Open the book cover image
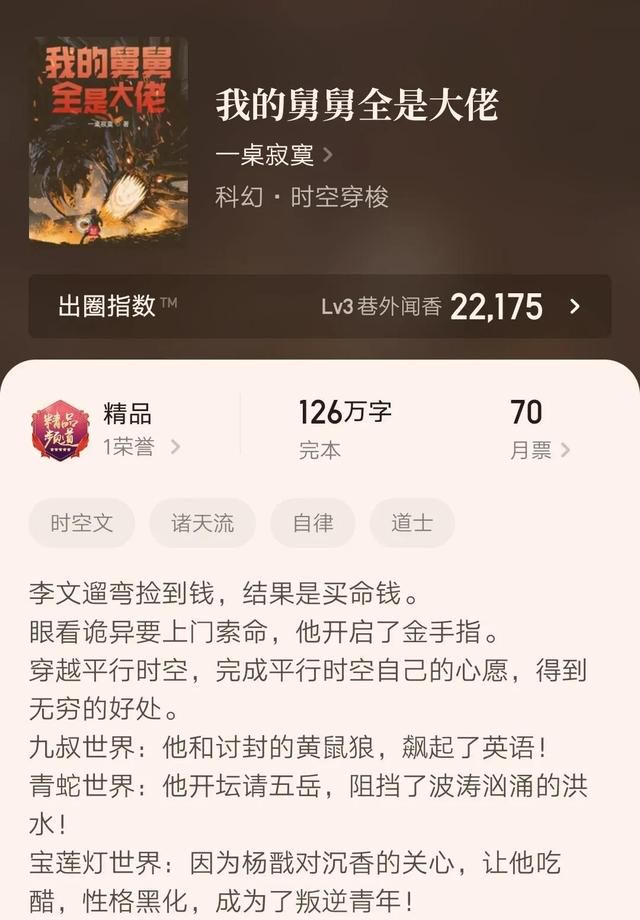This screenshot has height=920, width=640. click(108, 141)
